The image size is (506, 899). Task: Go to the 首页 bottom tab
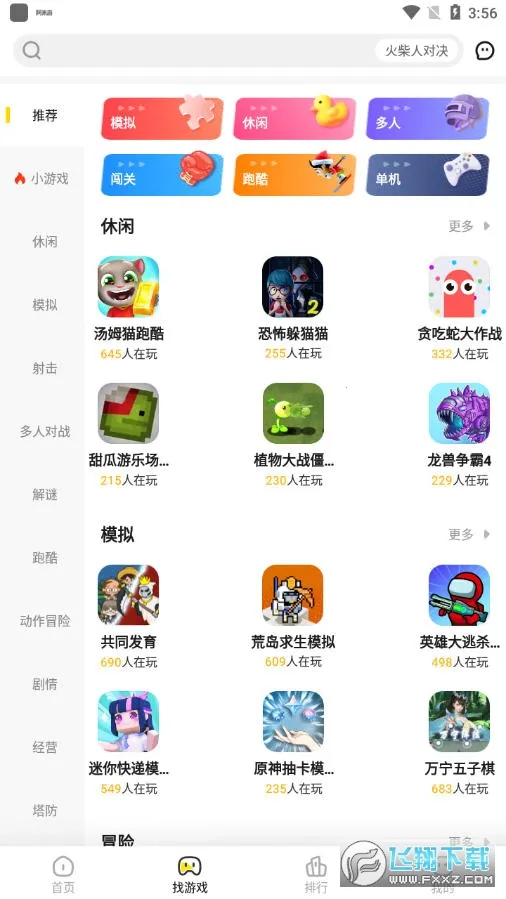pyautogui.click(x=63, y=875)
